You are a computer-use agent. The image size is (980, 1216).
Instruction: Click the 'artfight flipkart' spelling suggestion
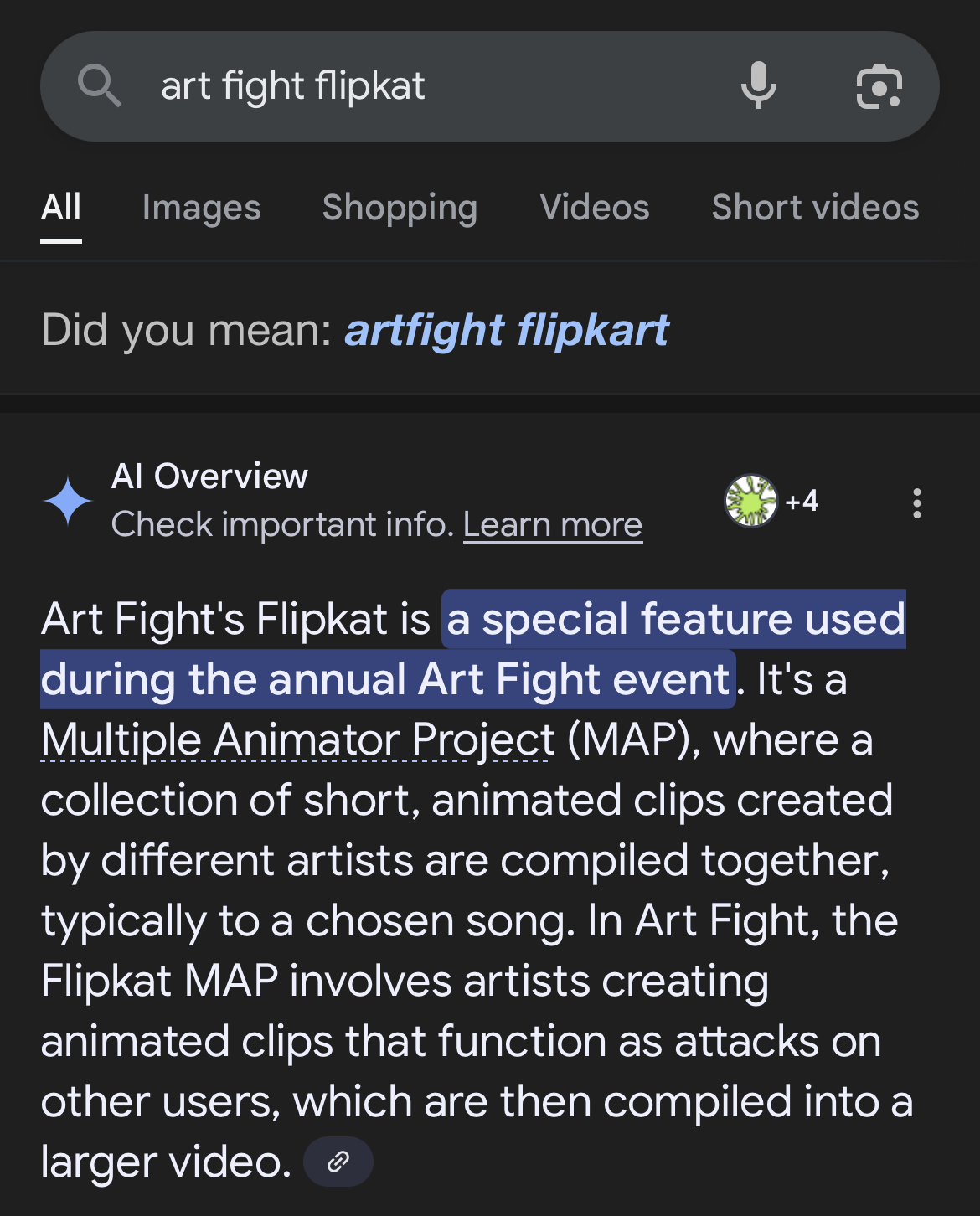[506, 330]
